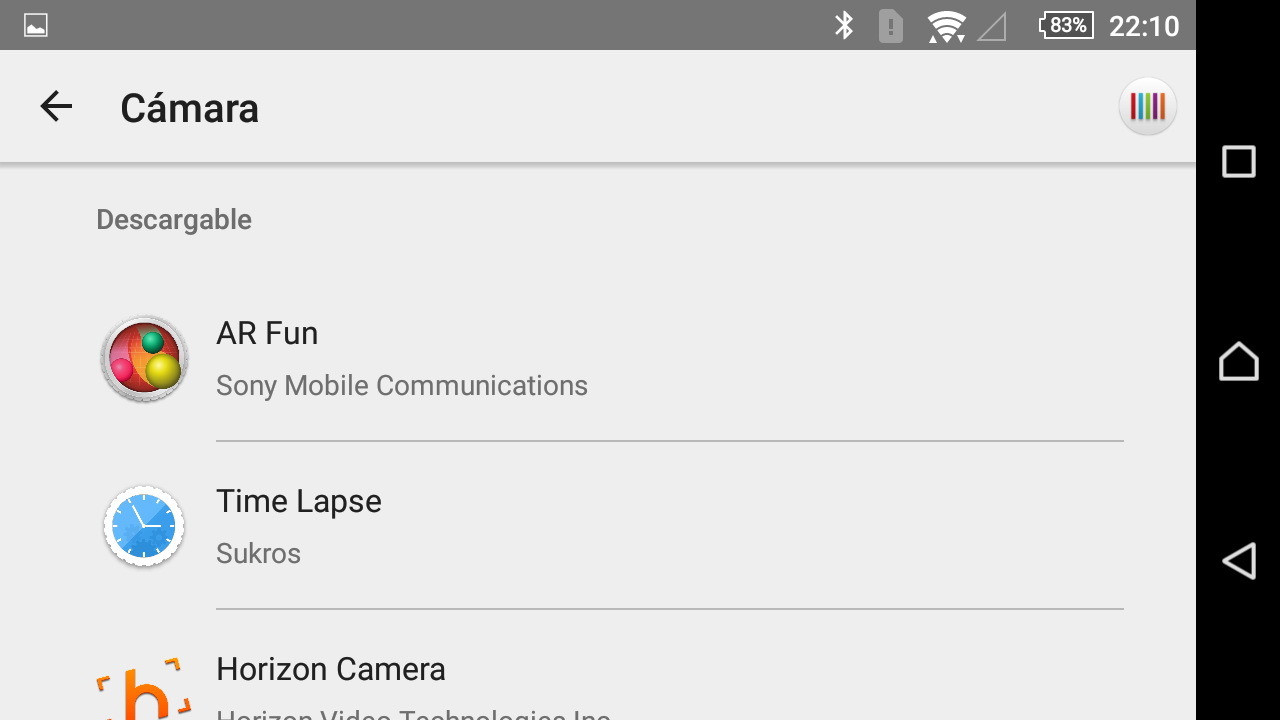Go back from the Cámara screen
The width and height of the screenshot is (1280, 720).
(x=56, y=107)
